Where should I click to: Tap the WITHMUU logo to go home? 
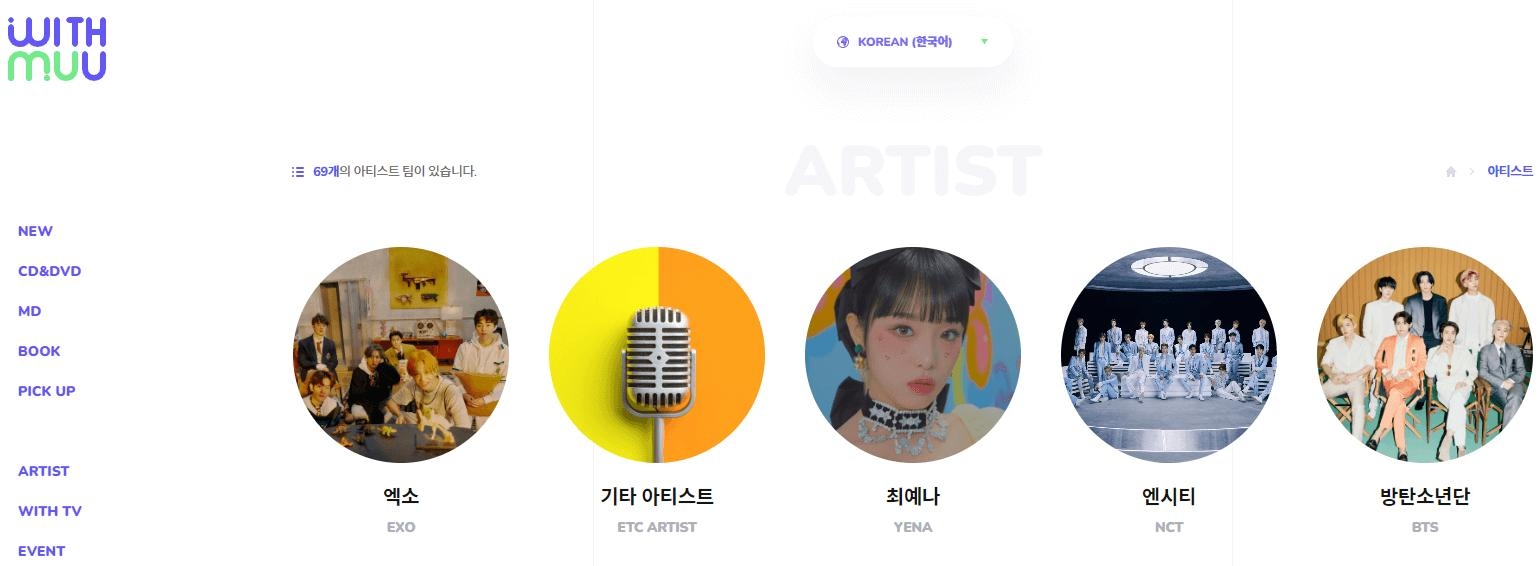[57, 49]
